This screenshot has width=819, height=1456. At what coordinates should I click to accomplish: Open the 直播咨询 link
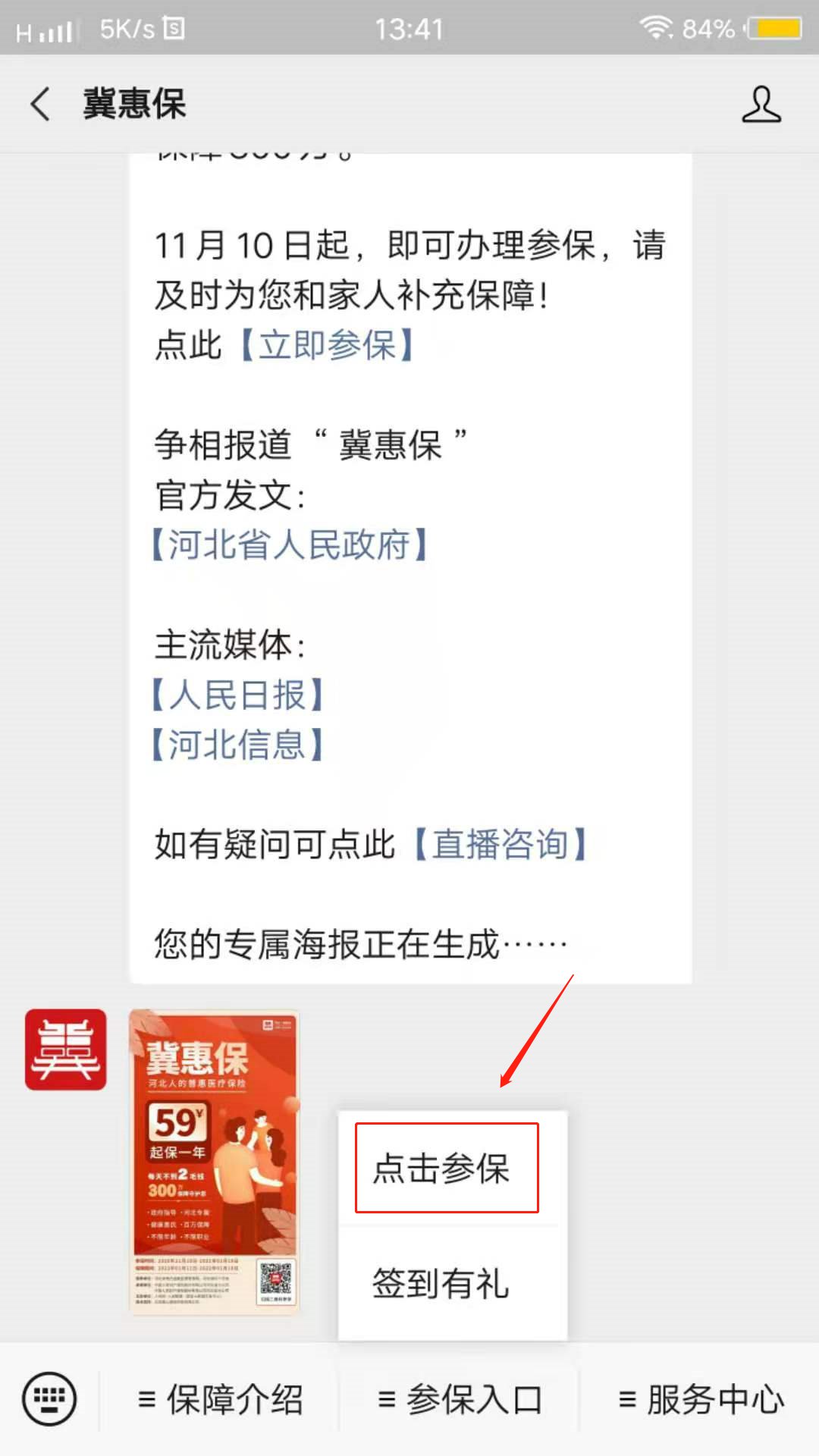click(500, 844)
